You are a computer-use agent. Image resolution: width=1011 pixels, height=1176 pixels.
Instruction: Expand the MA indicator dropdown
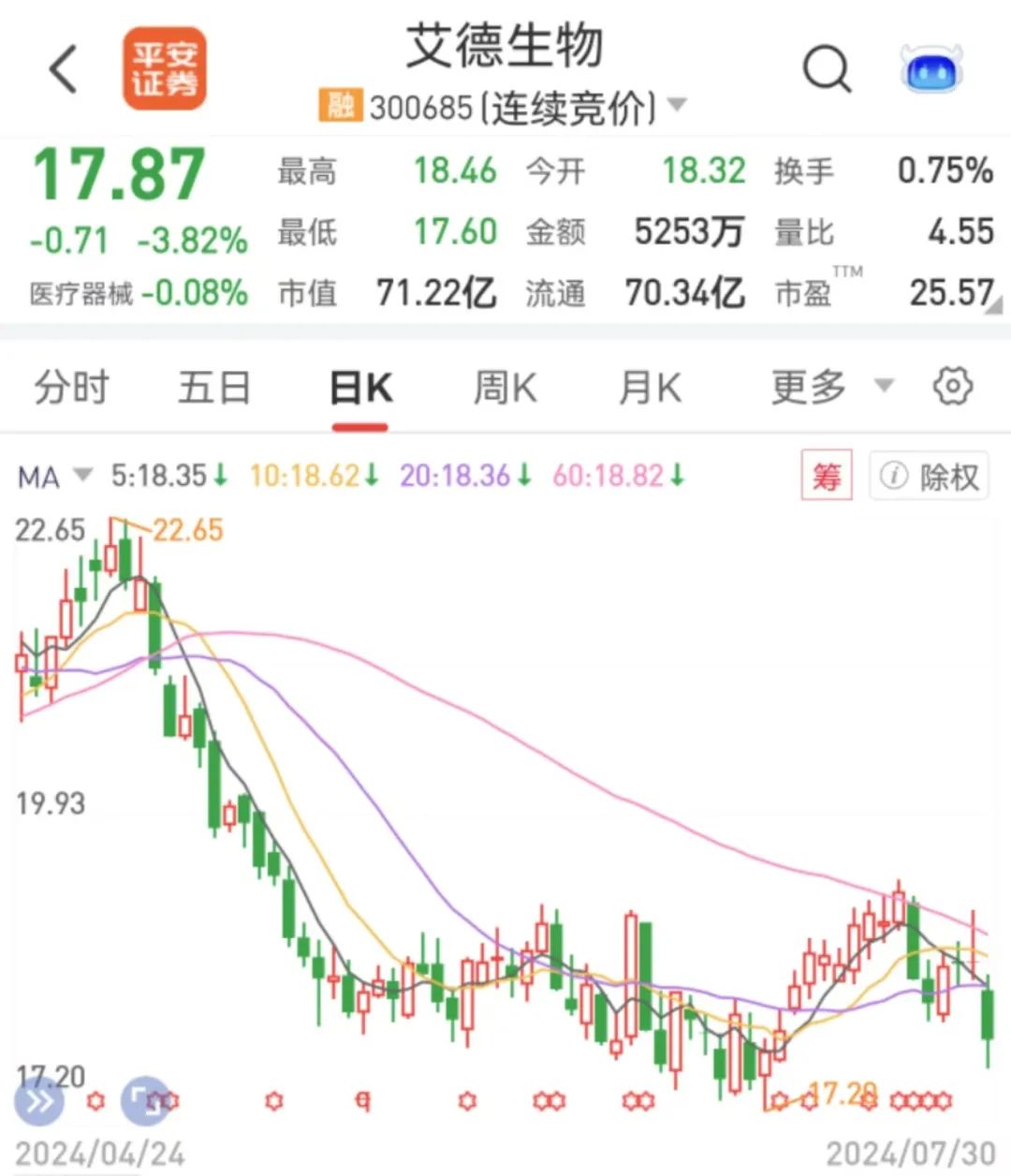(x=82, y=476)
